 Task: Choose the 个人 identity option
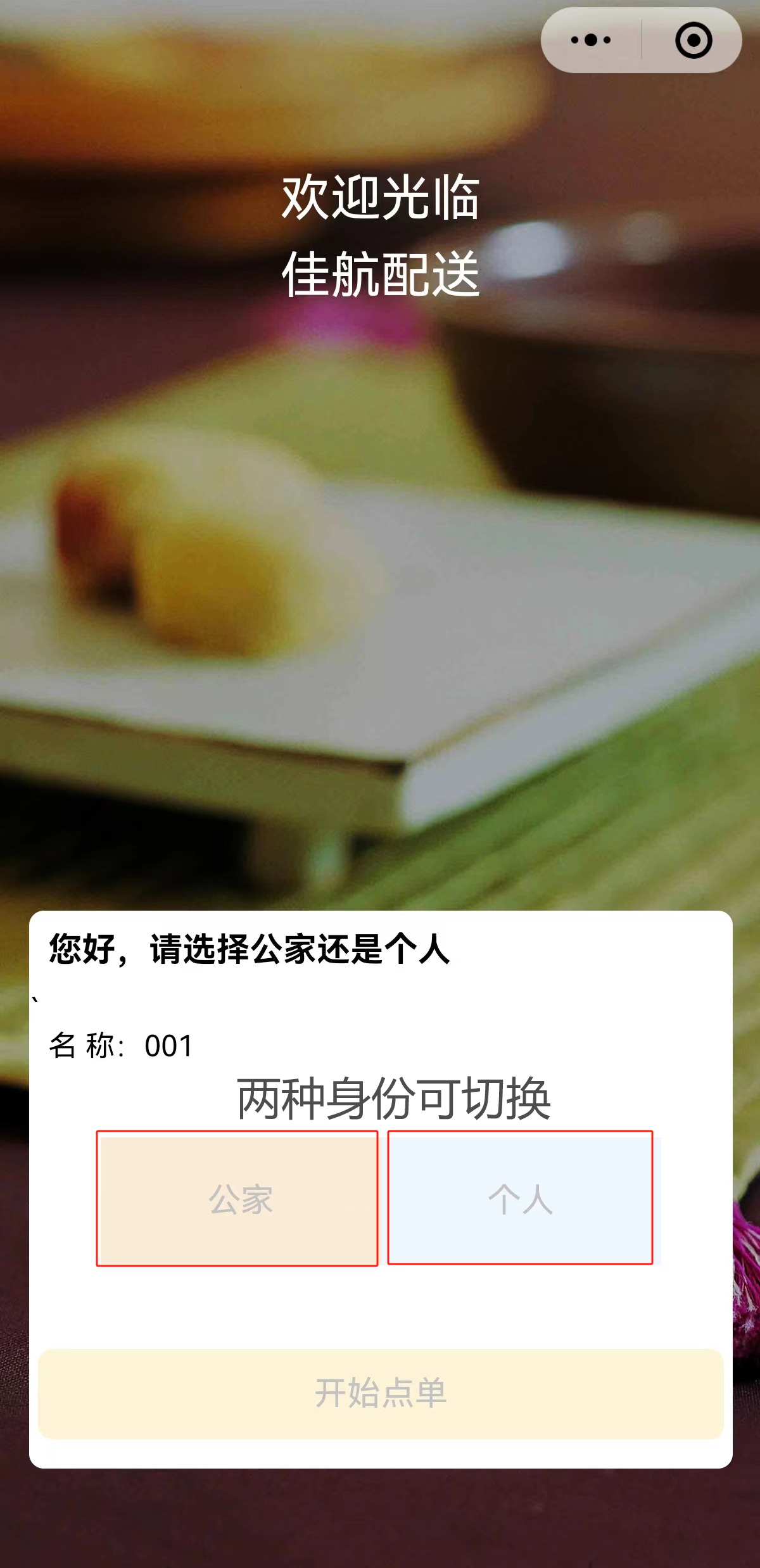pos(521,1199)
